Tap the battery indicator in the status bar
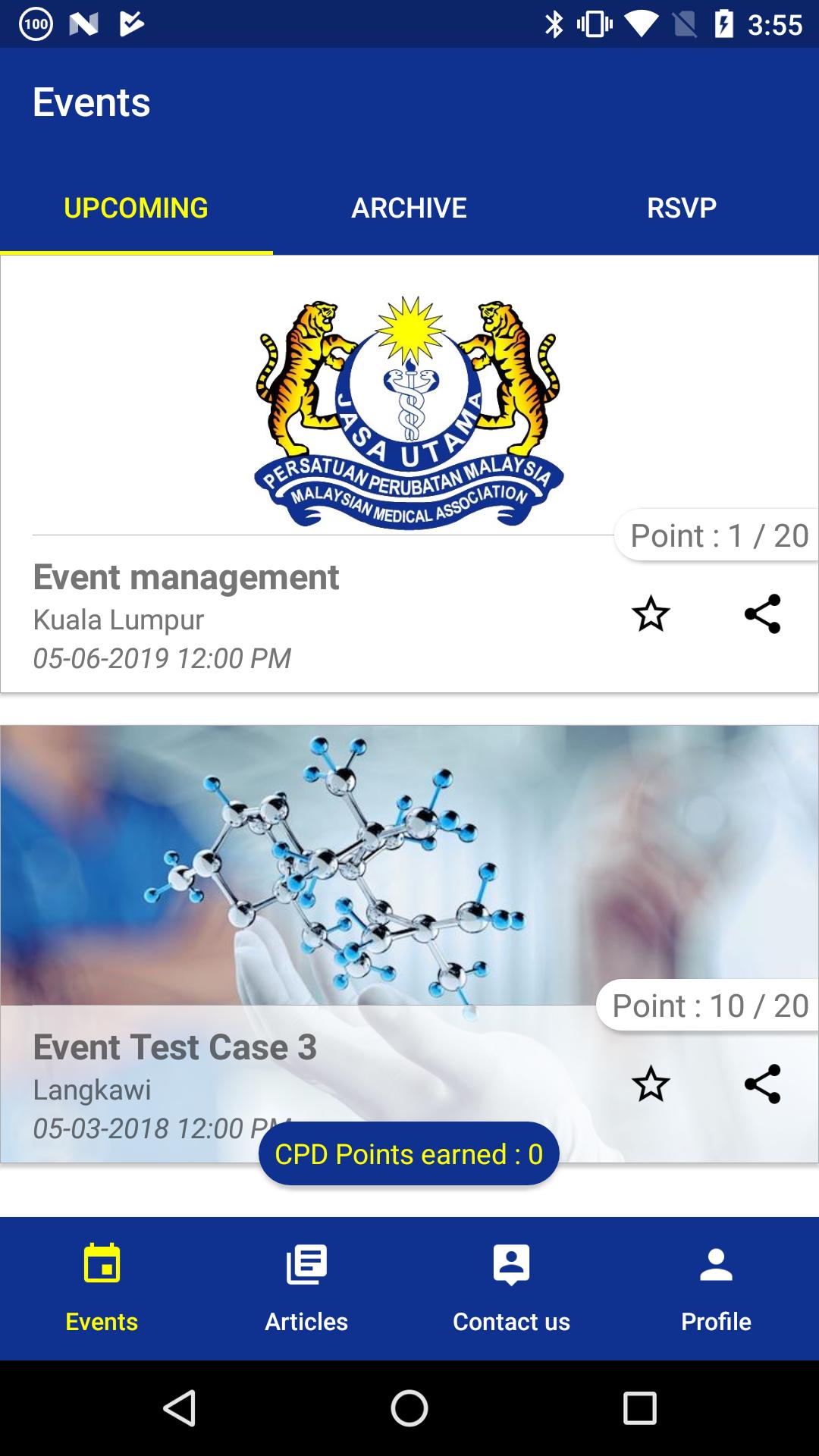Viewport: 819px width, 1456px height. click(x=722, y=23)
